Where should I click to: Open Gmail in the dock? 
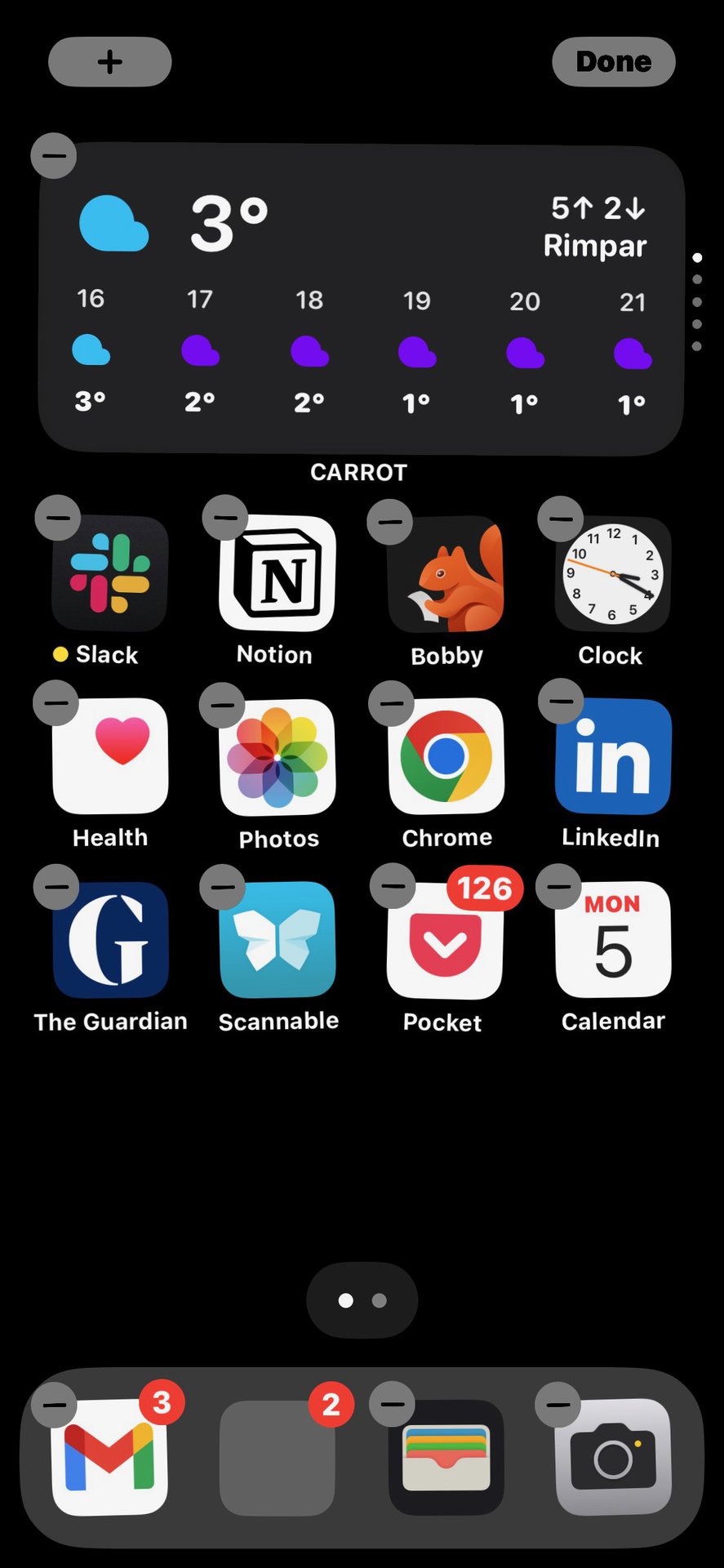[110, 1457]
